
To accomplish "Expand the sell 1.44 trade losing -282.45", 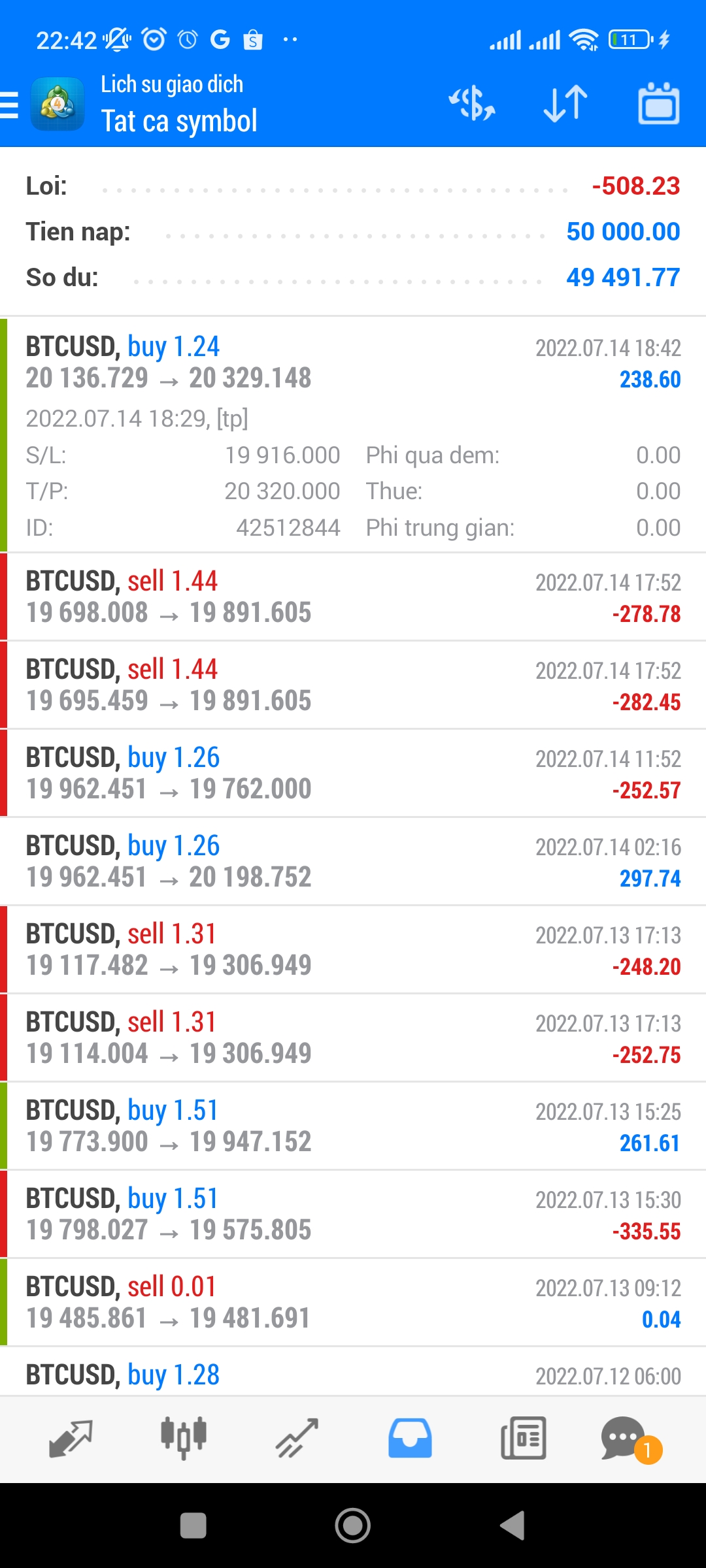I will coord(353,685).
